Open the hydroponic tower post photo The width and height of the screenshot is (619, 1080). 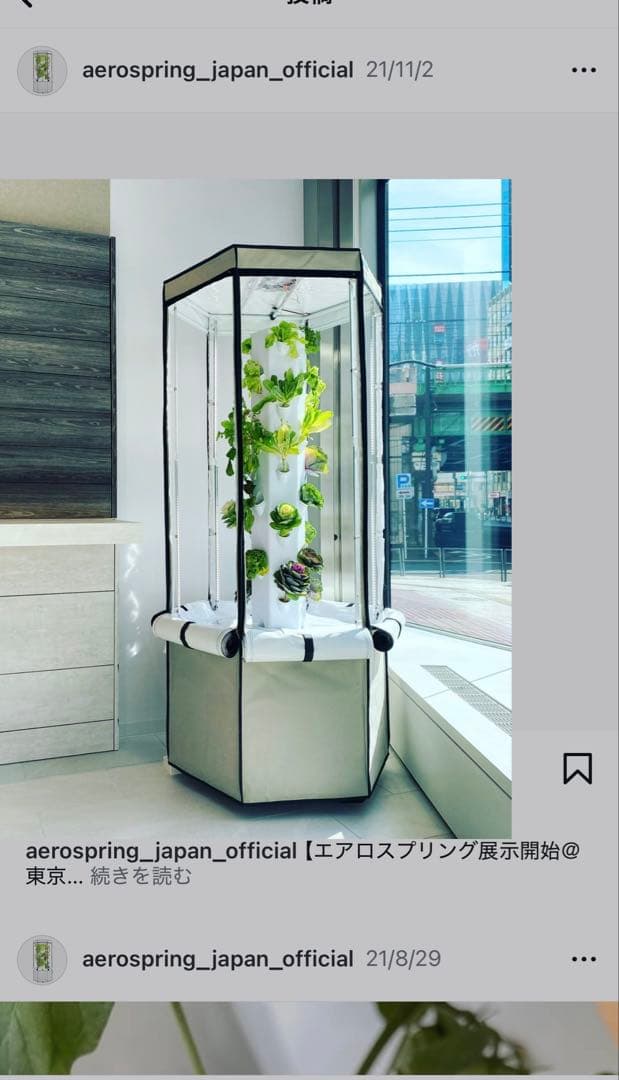[x=255, y=508]
